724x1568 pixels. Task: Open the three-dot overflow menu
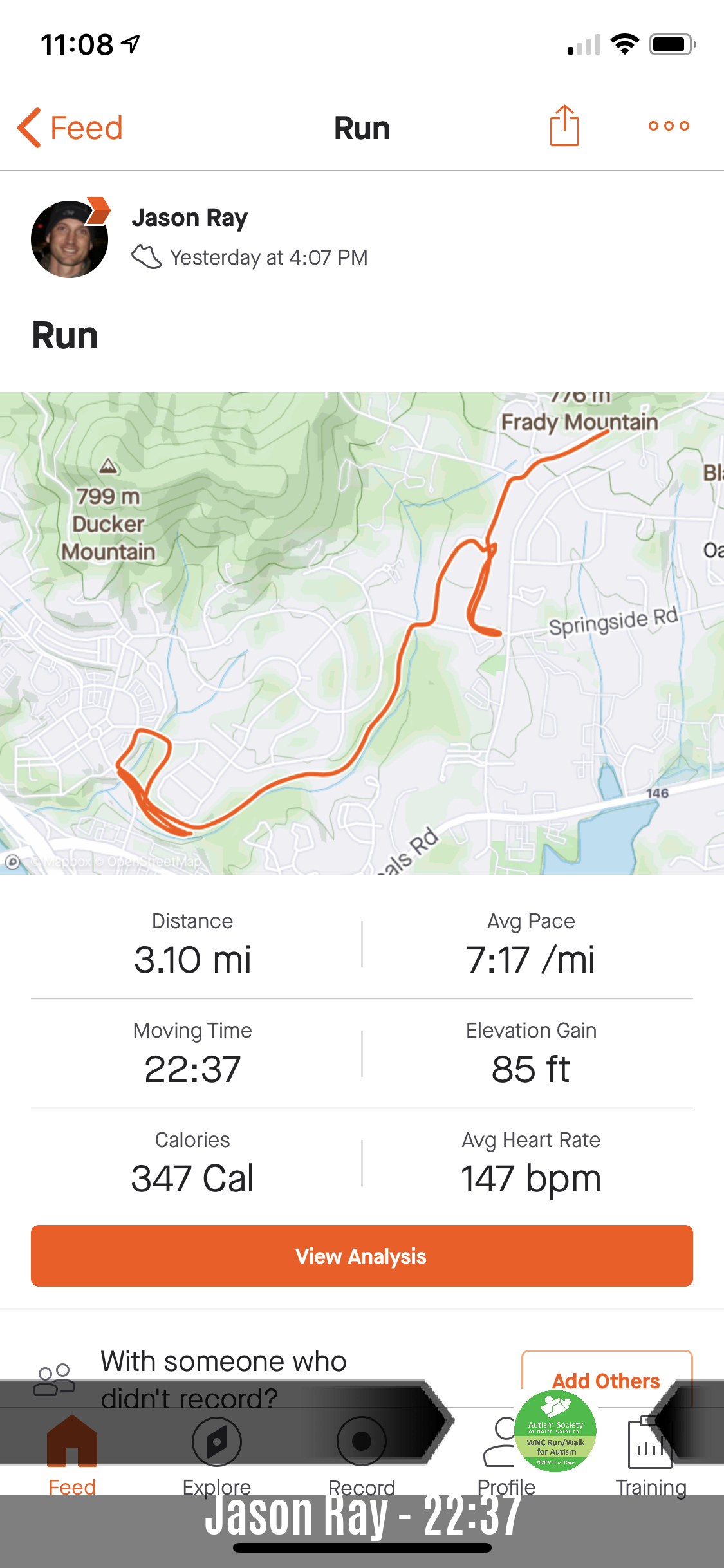(x=669, y=126)
